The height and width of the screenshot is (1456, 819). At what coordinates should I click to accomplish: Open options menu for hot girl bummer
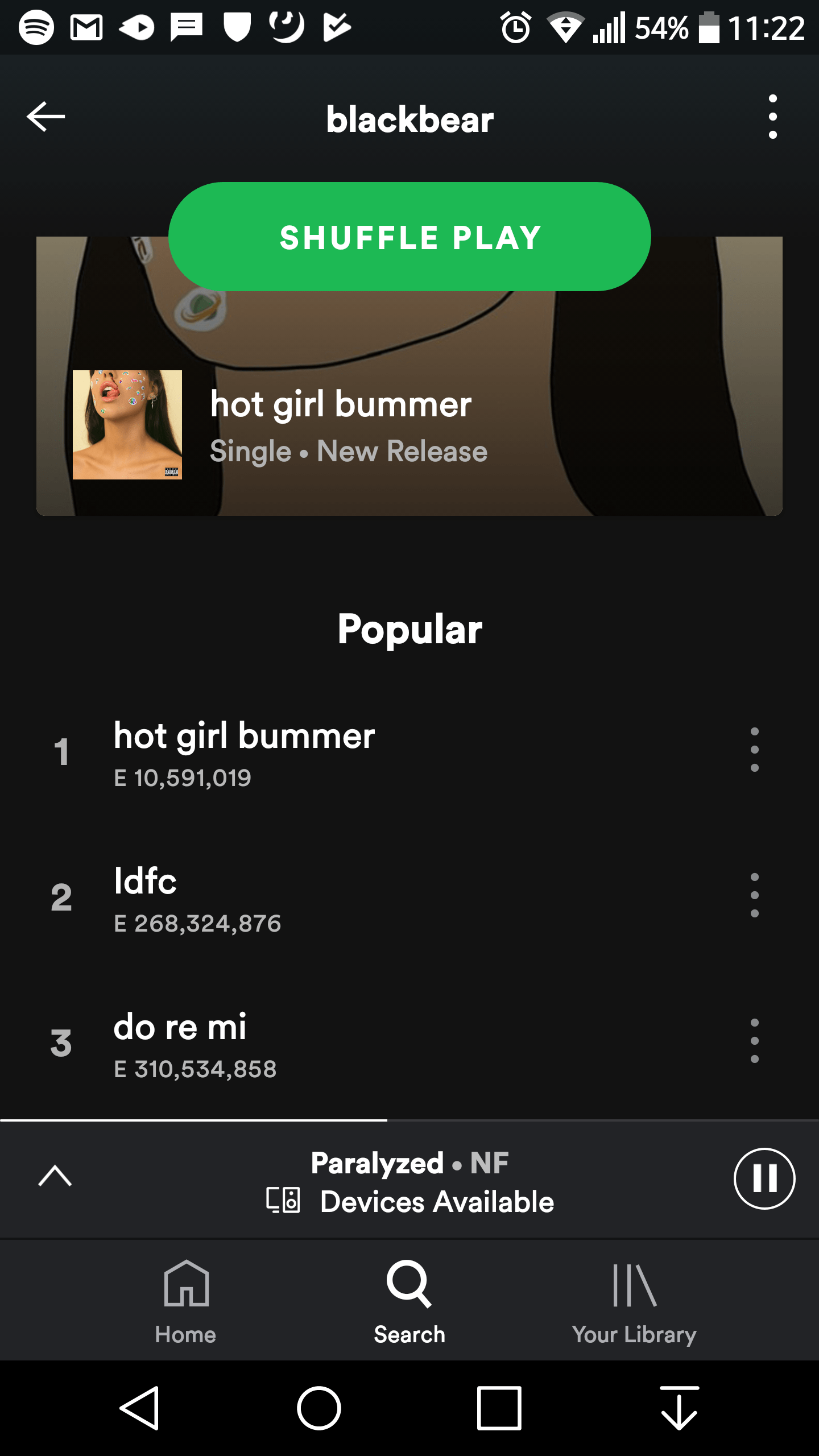pyautogui.click(x=754, y=751)
